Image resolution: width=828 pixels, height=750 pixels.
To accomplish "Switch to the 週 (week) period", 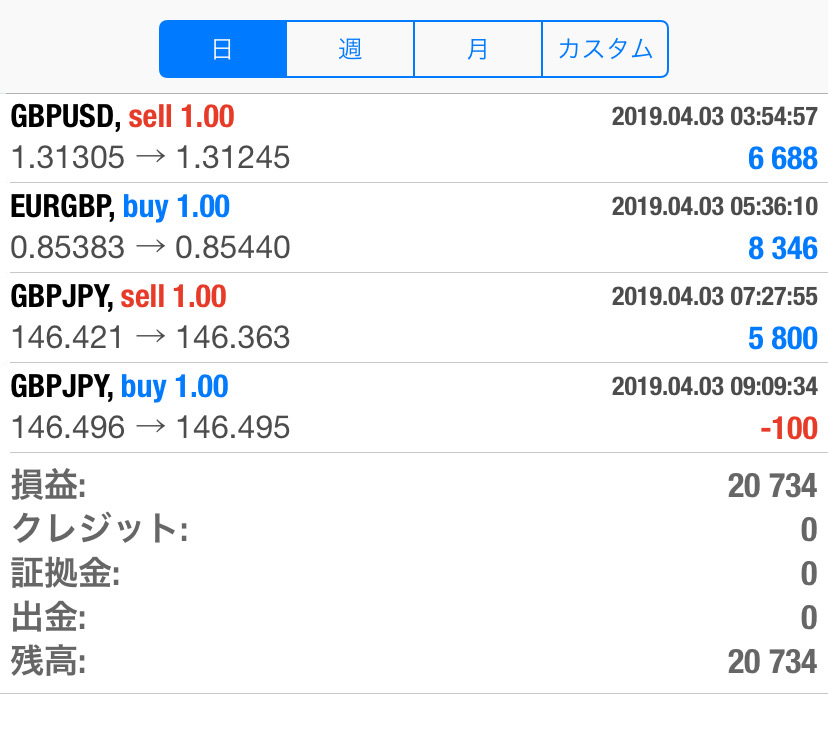I will [350, 49].
